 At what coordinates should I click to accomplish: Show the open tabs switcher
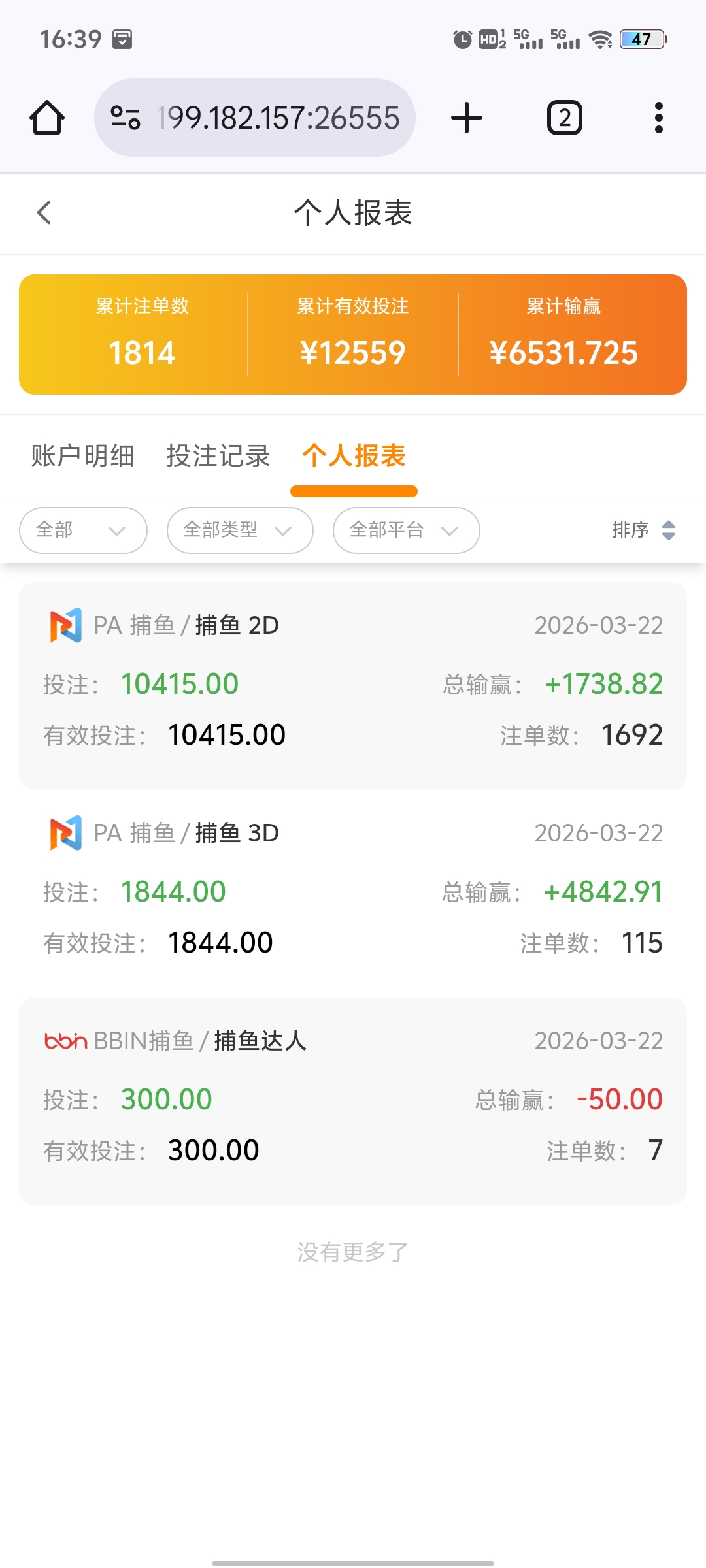pyautogui.click(x=564, y=118)
